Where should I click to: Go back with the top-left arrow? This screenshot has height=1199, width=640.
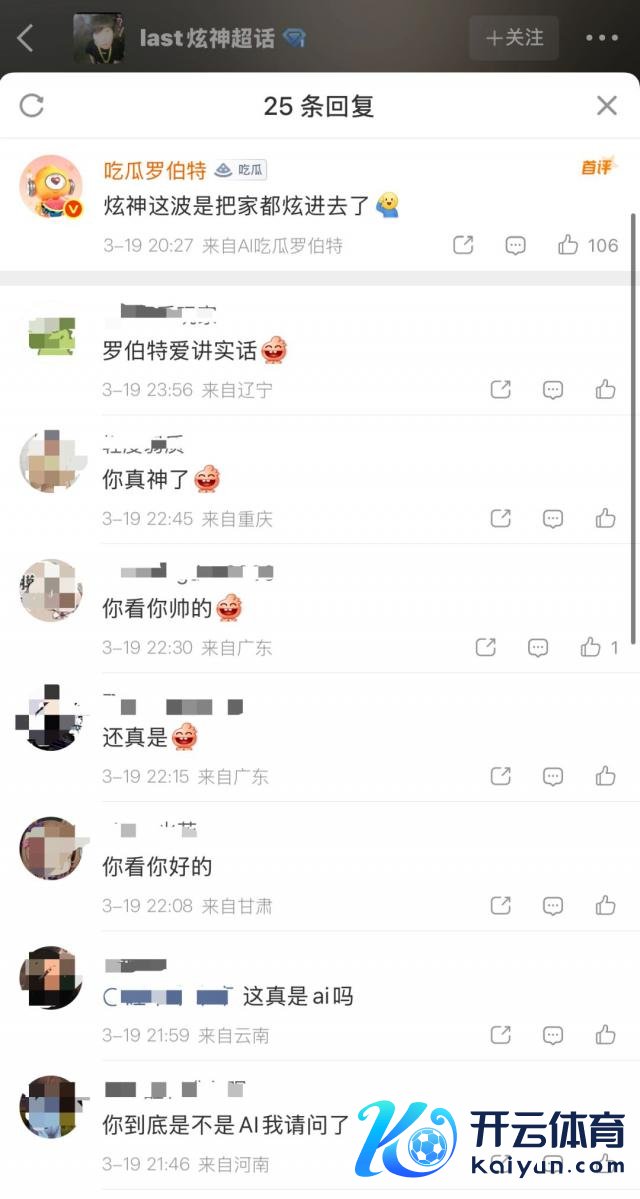point(26,39)
